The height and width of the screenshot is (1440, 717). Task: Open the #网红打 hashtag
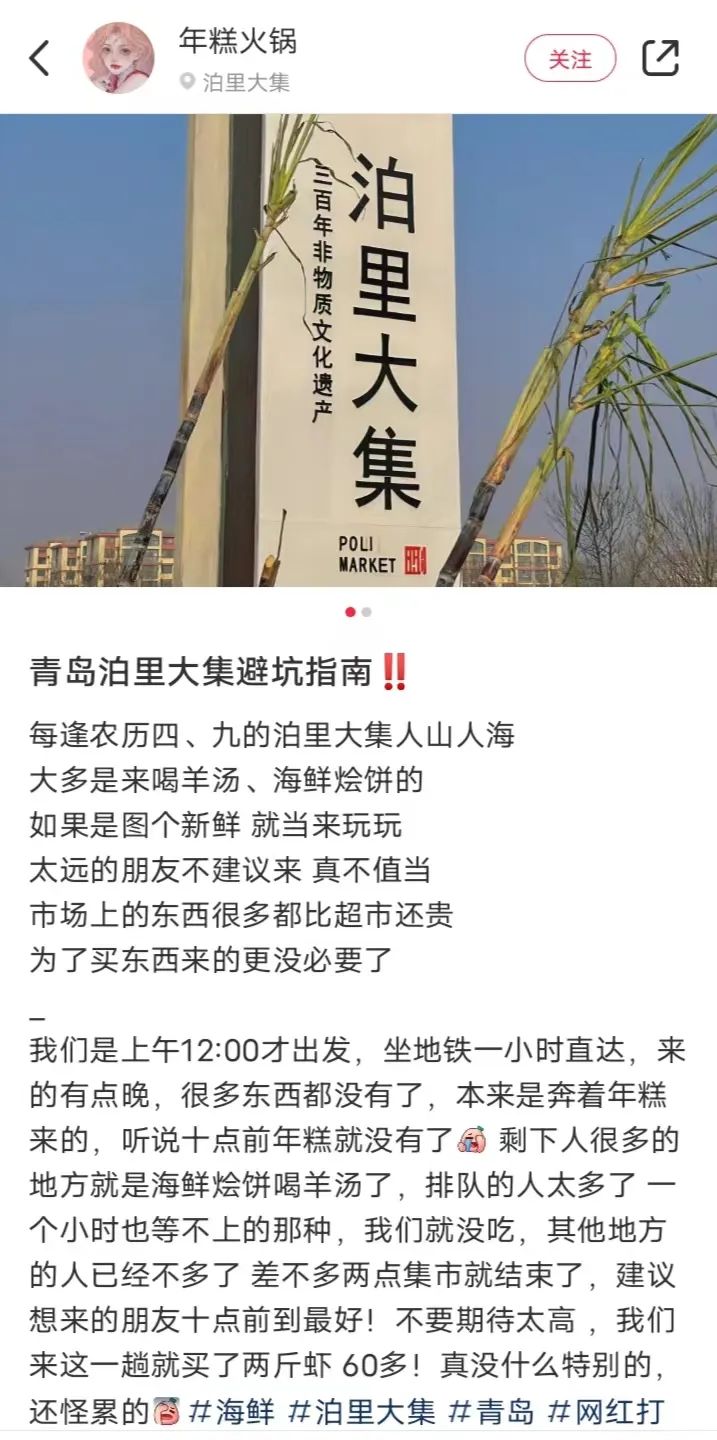pos(607,1412)
